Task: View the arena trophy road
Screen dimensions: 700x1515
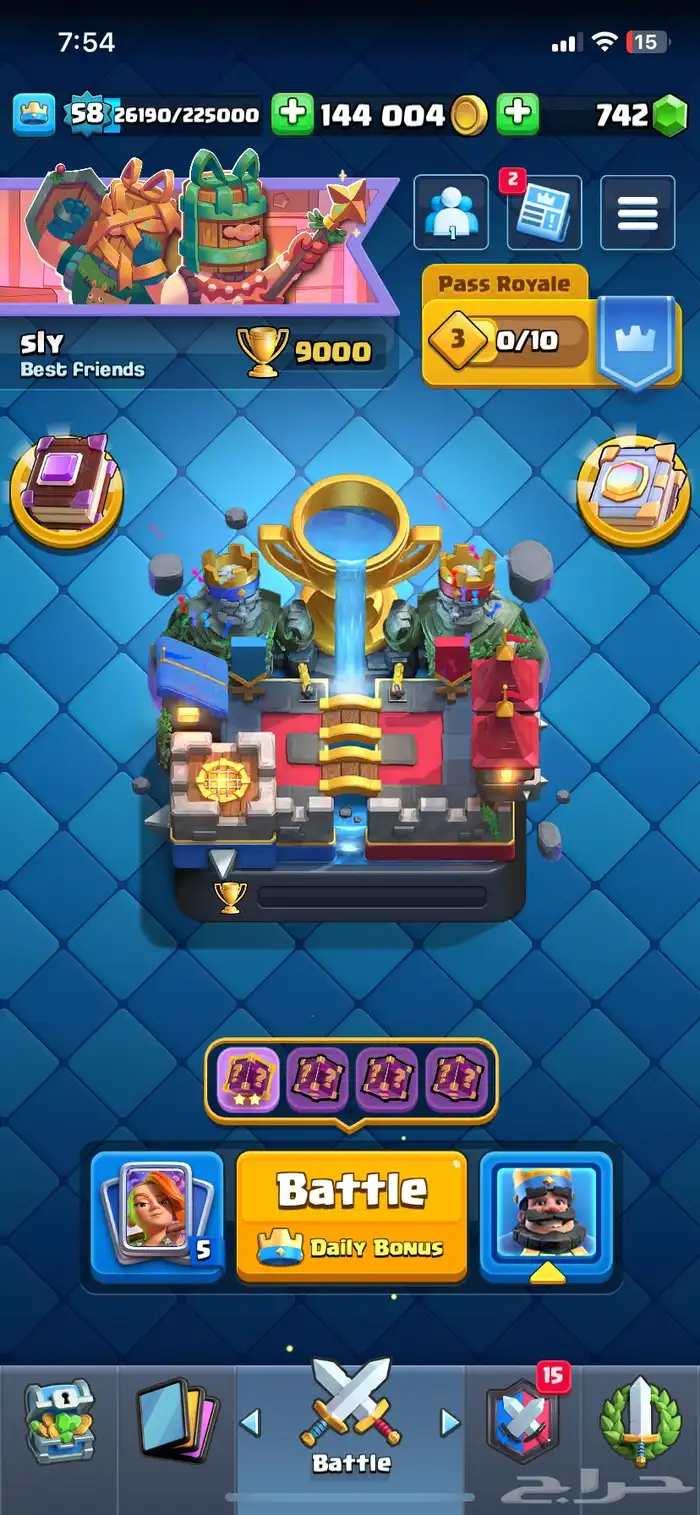Action: click(x=350, y=700)
